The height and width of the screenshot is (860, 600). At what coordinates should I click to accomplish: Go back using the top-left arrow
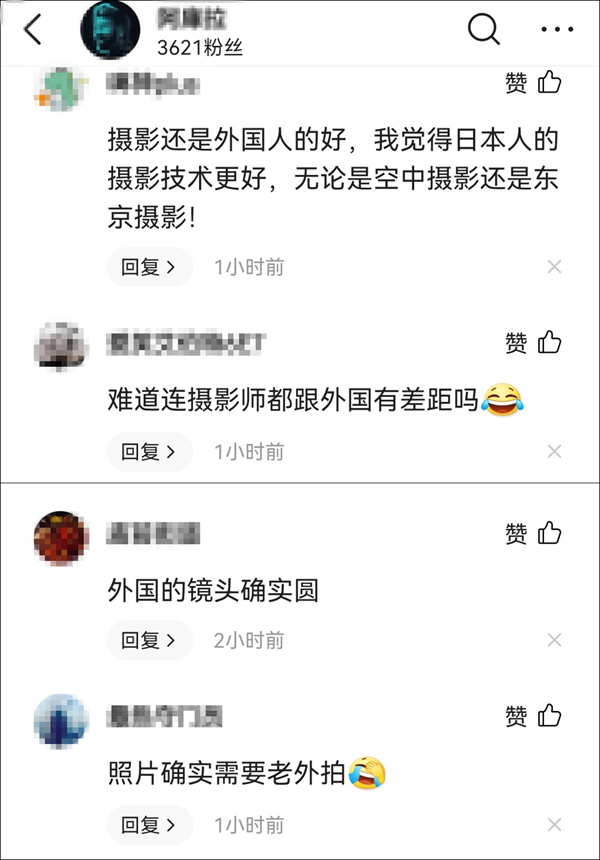click(33, 30)
